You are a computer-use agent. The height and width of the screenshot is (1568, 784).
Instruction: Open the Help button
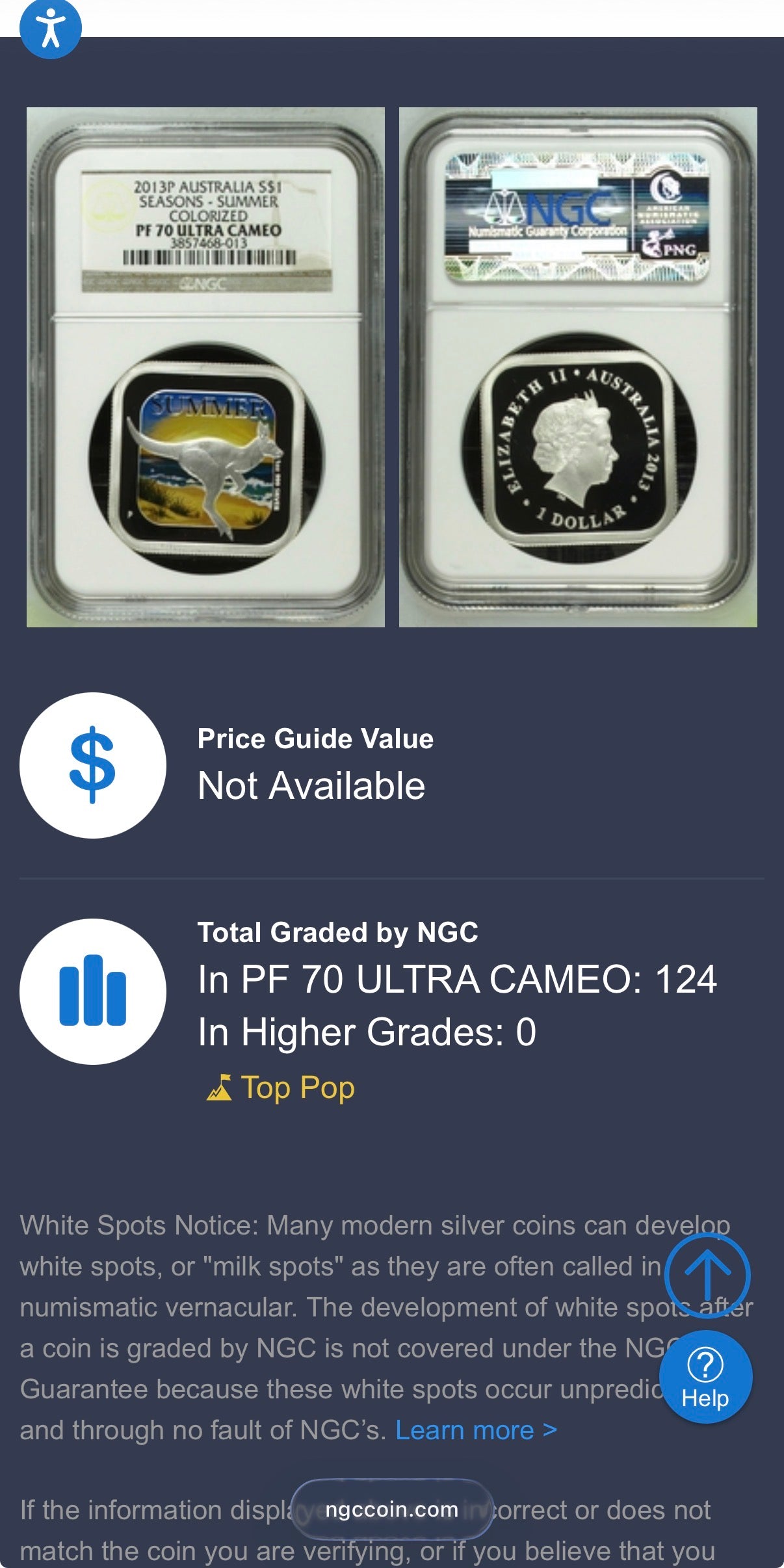[705, 1378]
